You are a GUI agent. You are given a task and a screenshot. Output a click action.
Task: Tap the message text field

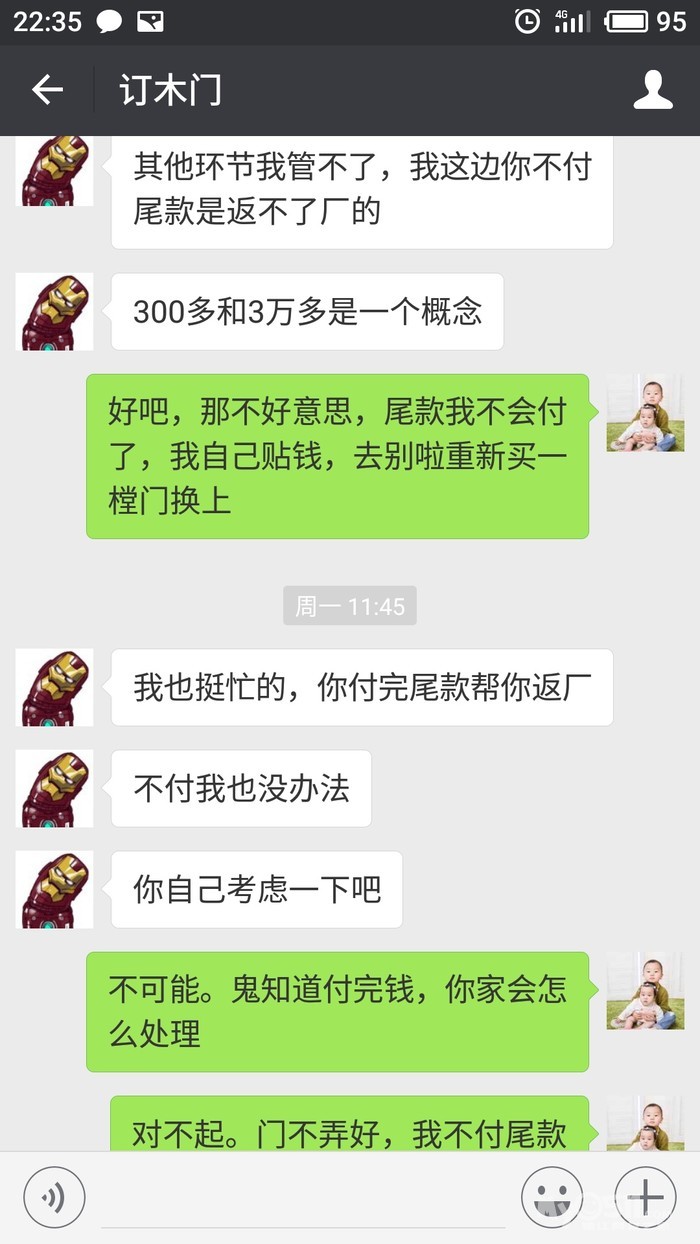tap(302, 1198)
